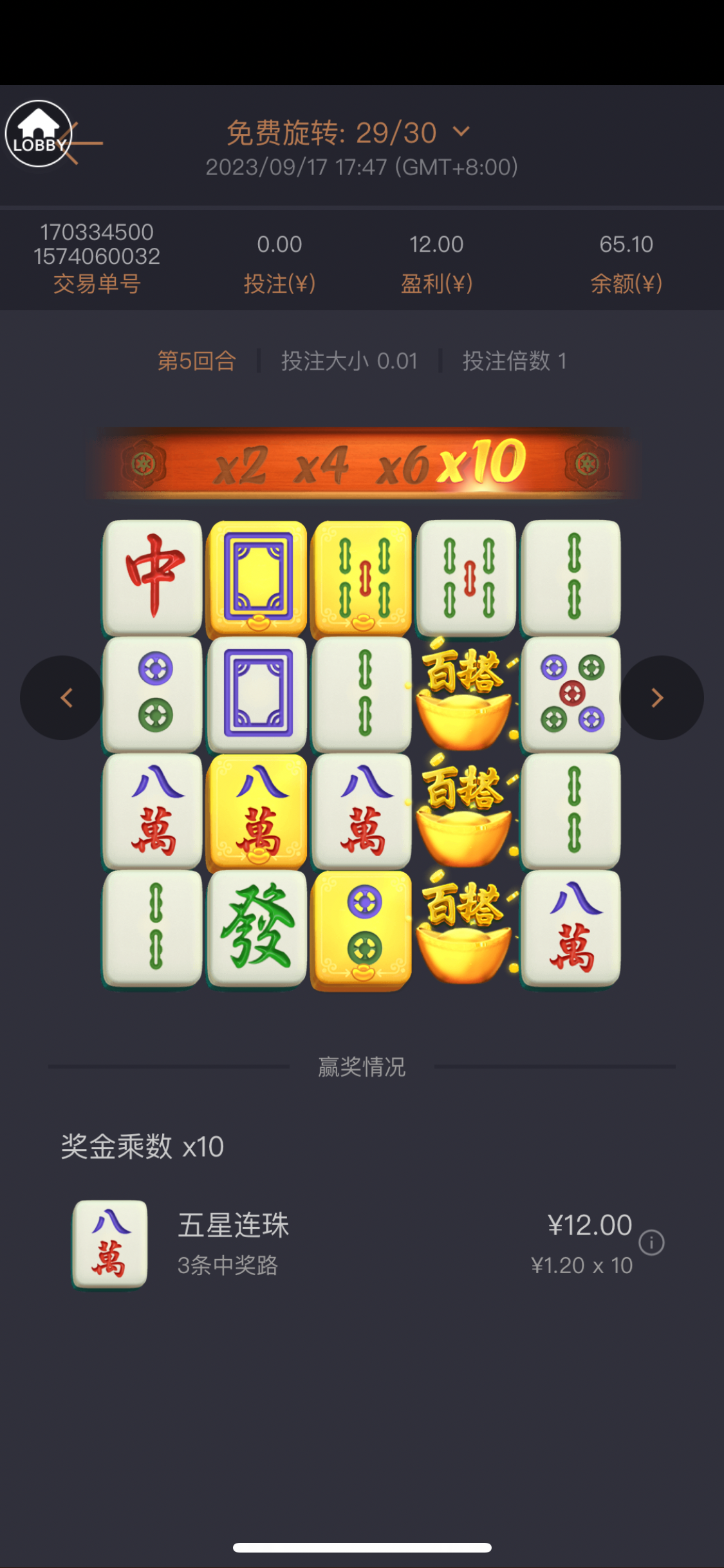The width and height of the screenshot is (724, 1568).
Task: Return to the game lobby
Action: tap(38, 133)
